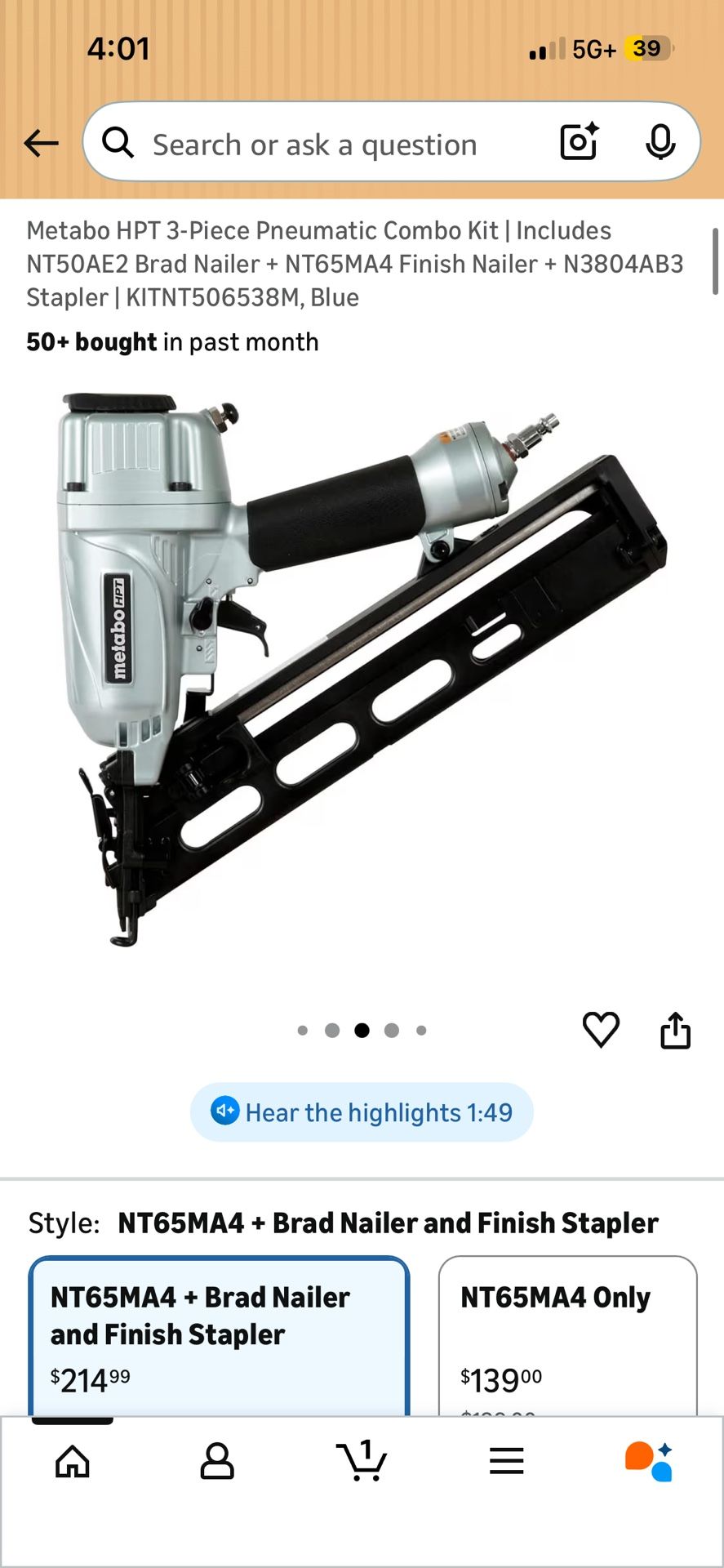
Task: Launch the Rufus AI assistant
Action: pos(650,1461)
